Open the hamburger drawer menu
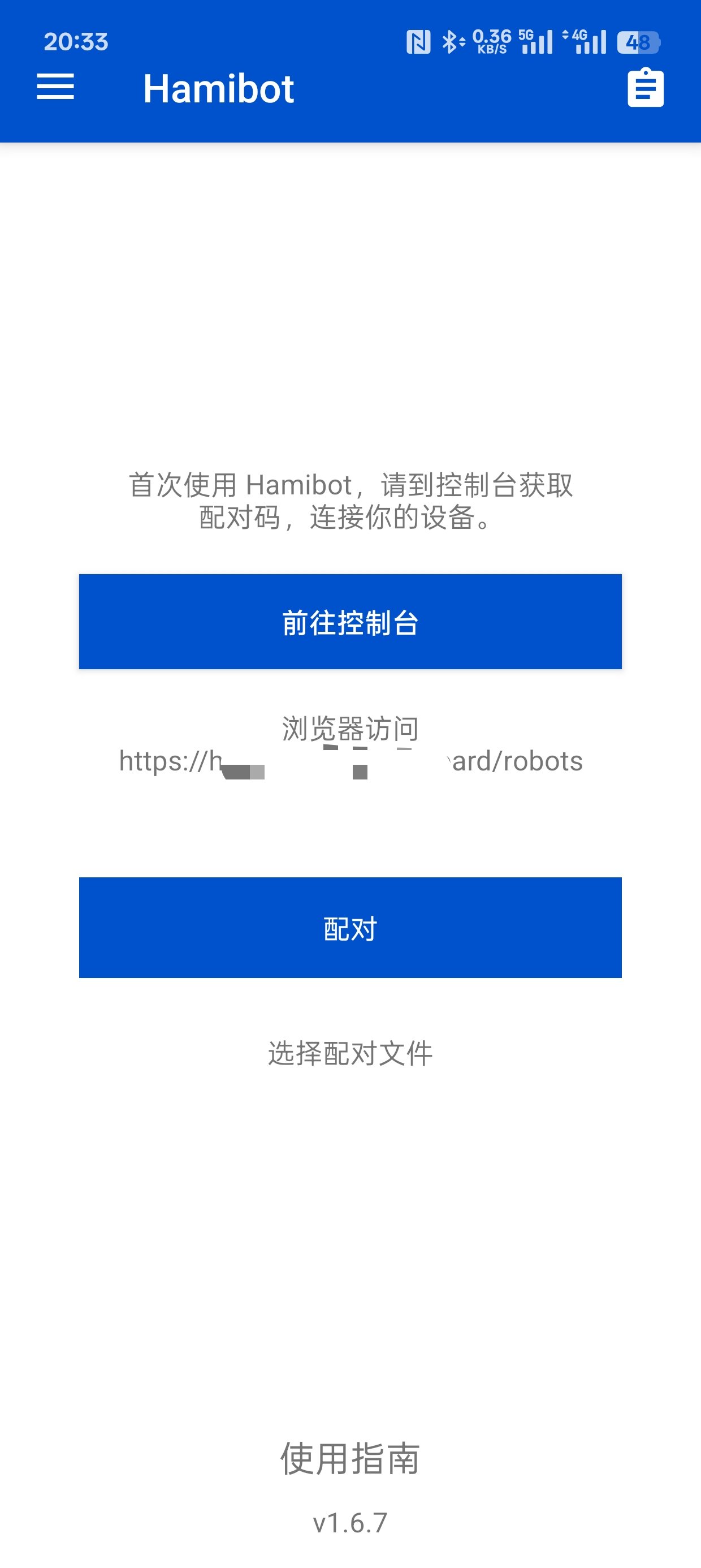This screenshot has width=701, height=1568. click(55, 87)
